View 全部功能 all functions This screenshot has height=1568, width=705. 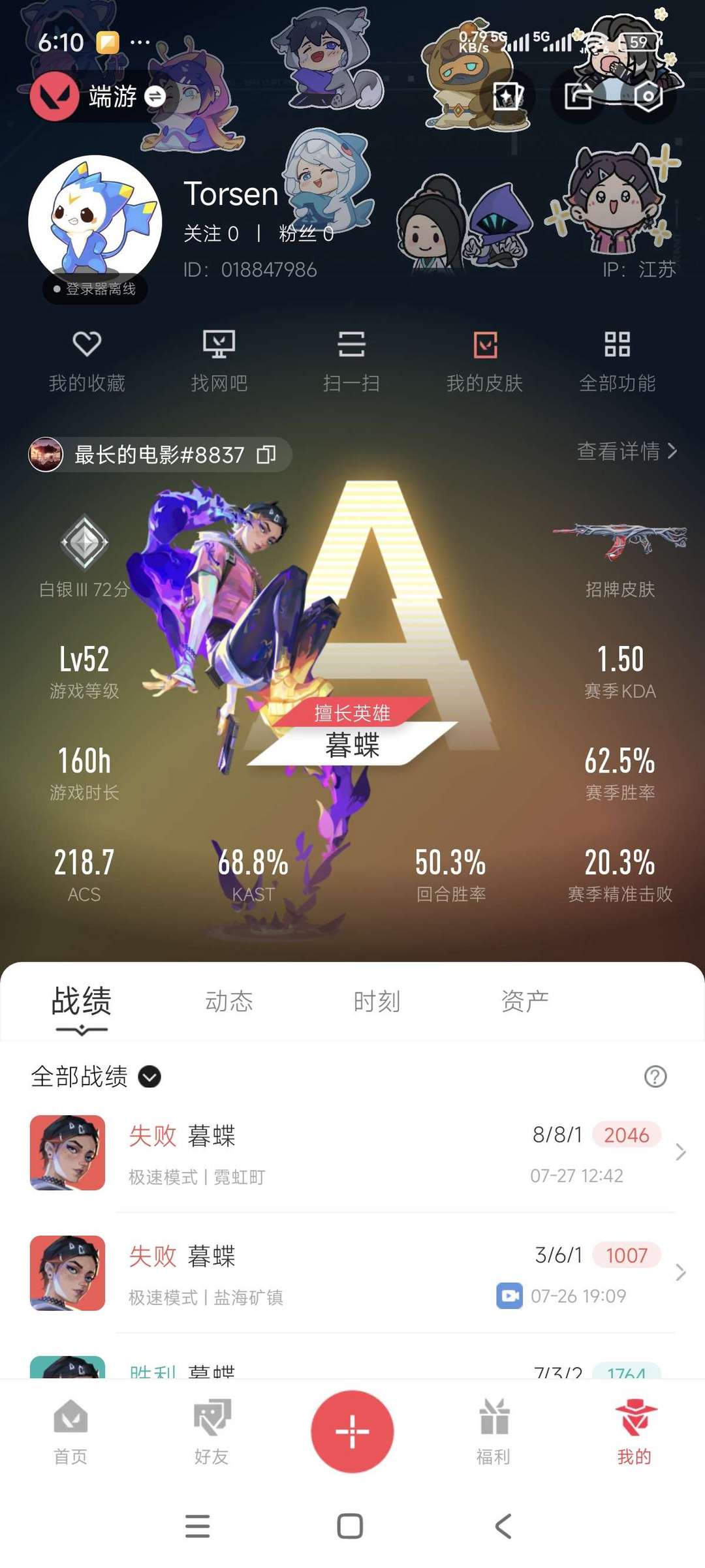(x=617, y=360)
